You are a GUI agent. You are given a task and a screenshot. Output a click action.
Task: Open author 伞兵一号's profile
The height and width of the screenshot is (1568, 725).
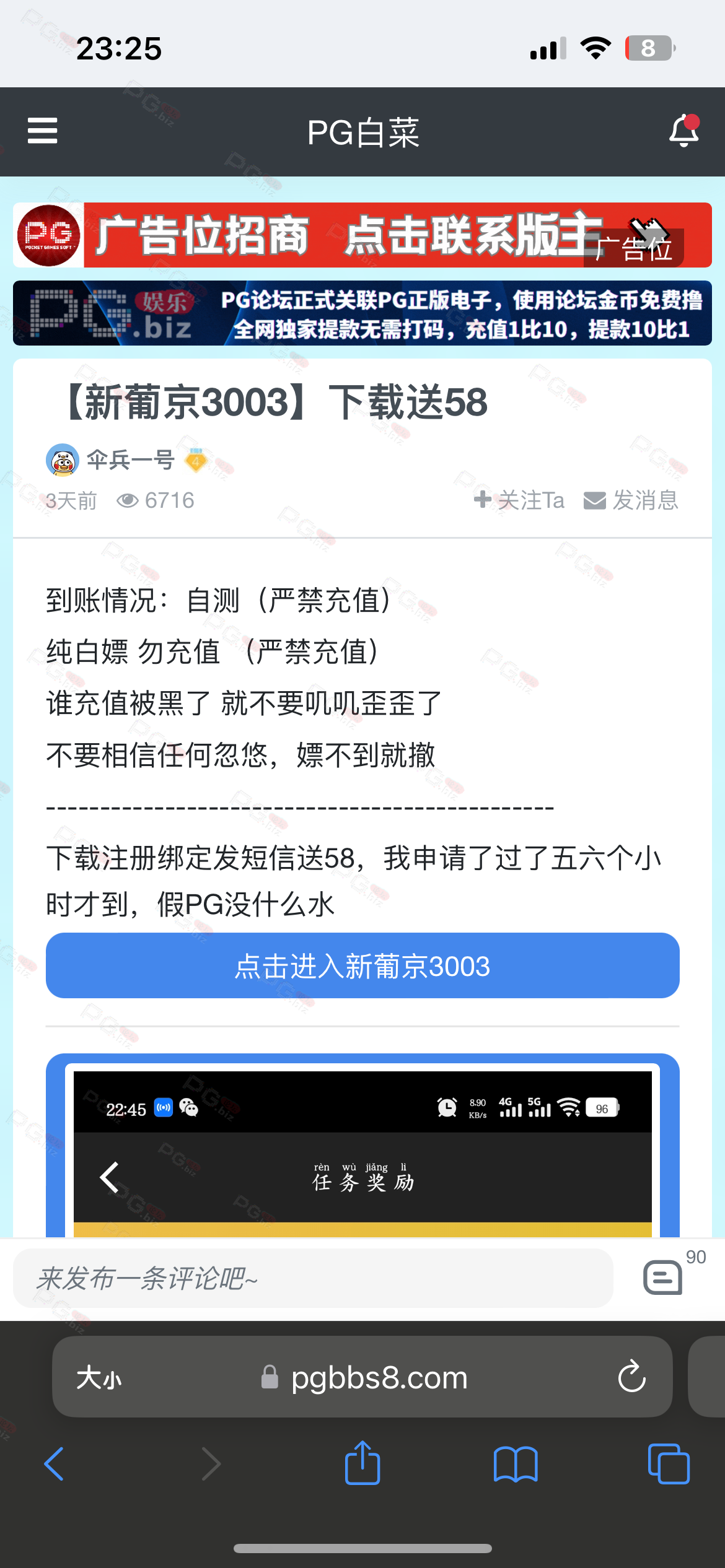[x=130, y=460]
